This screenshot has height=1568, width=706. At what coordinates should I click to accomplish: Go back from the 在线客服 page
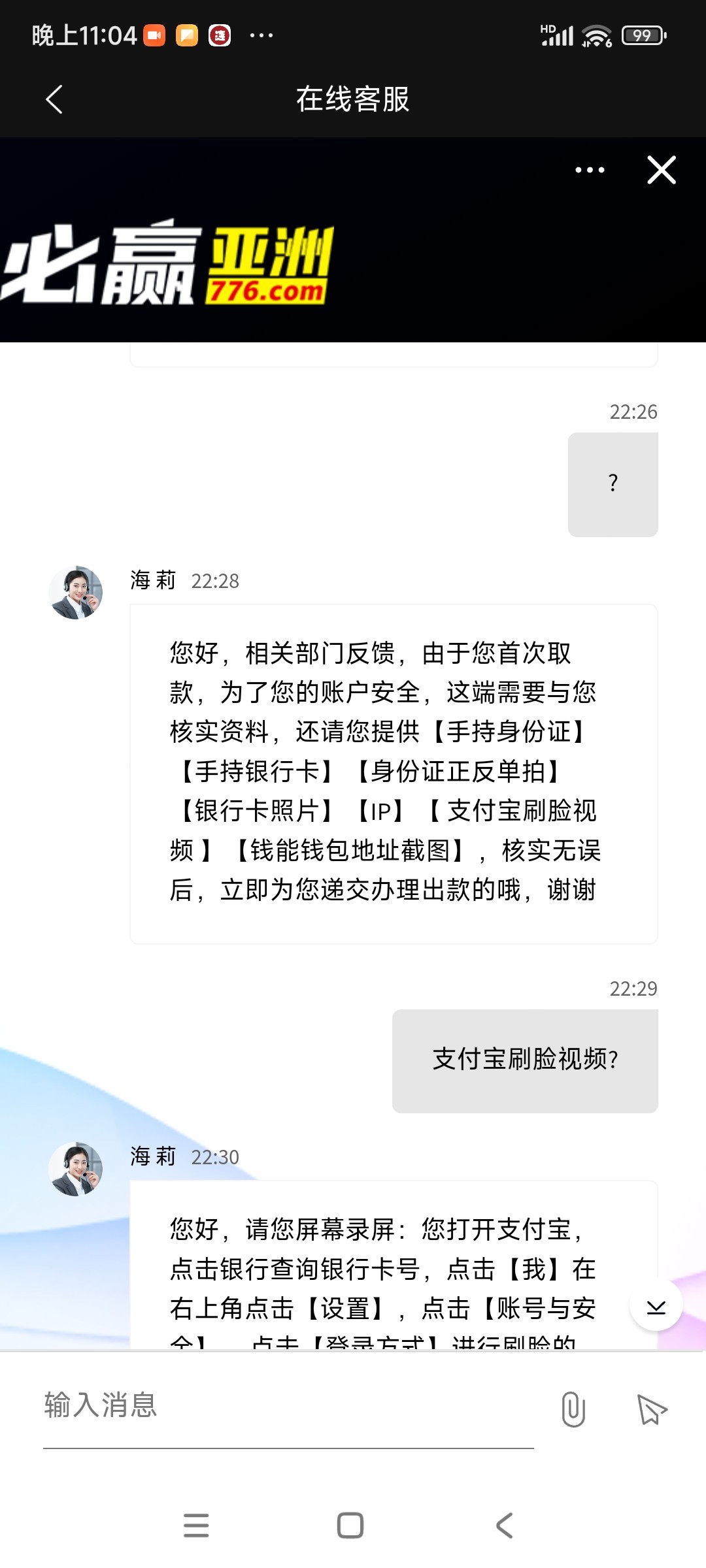click(54, 99)
